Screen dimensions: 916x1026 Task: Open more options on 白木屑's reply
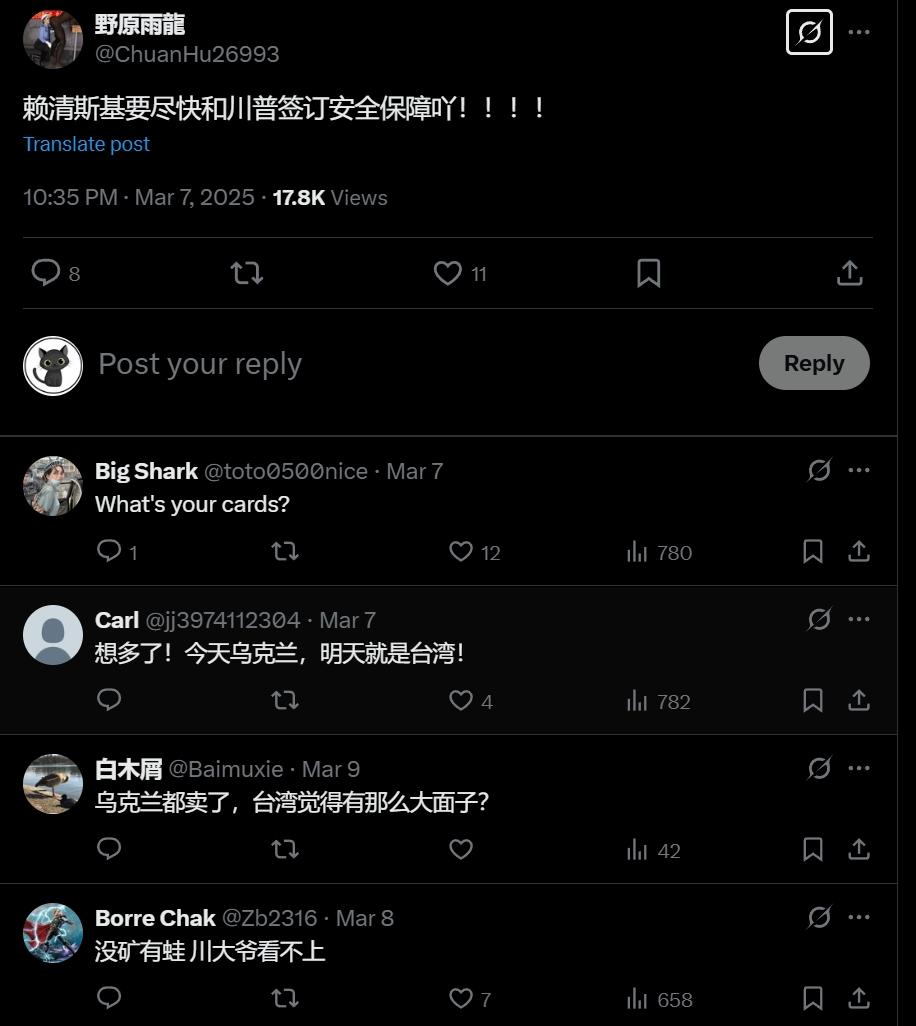[858, 768]
